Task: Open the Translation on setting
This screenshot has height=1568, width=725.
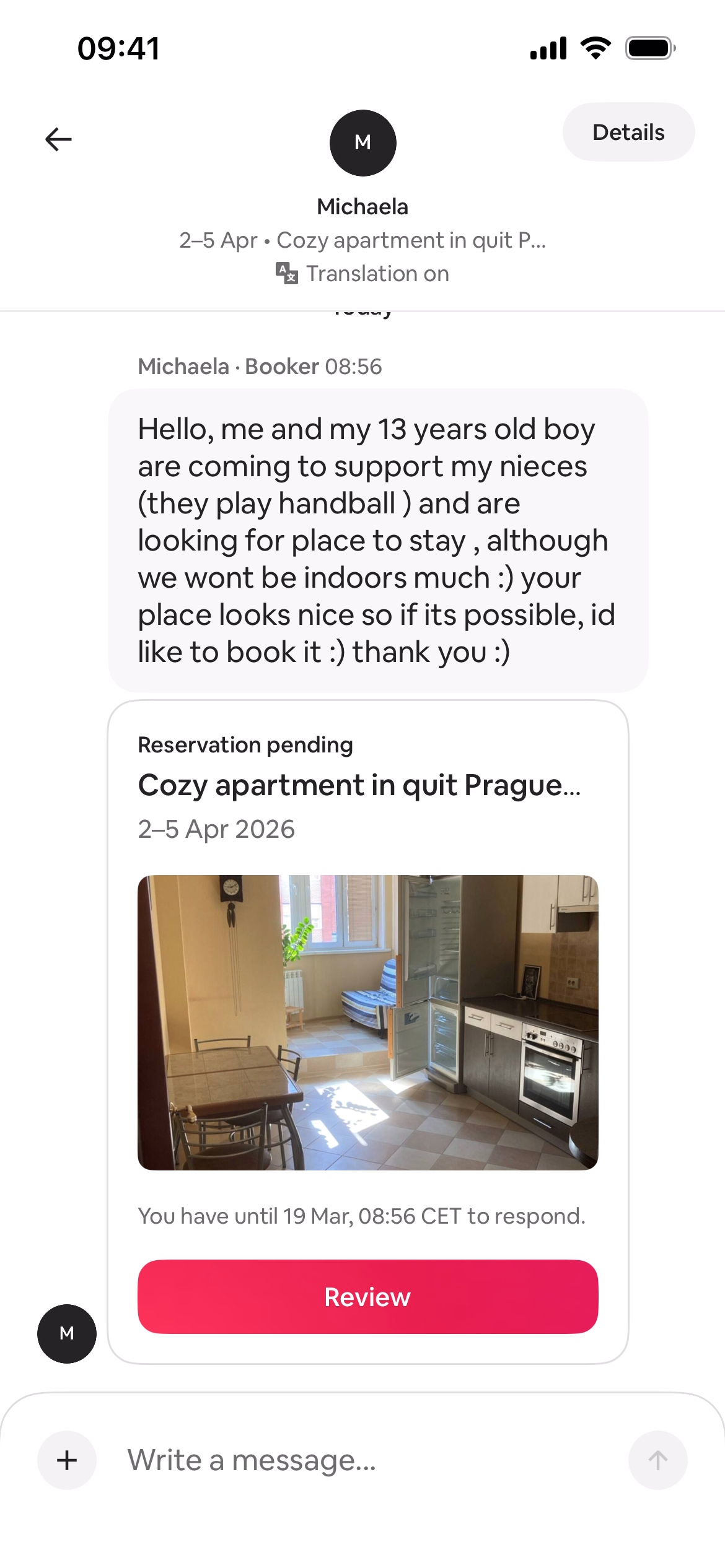Action: (x=362, y=274)
